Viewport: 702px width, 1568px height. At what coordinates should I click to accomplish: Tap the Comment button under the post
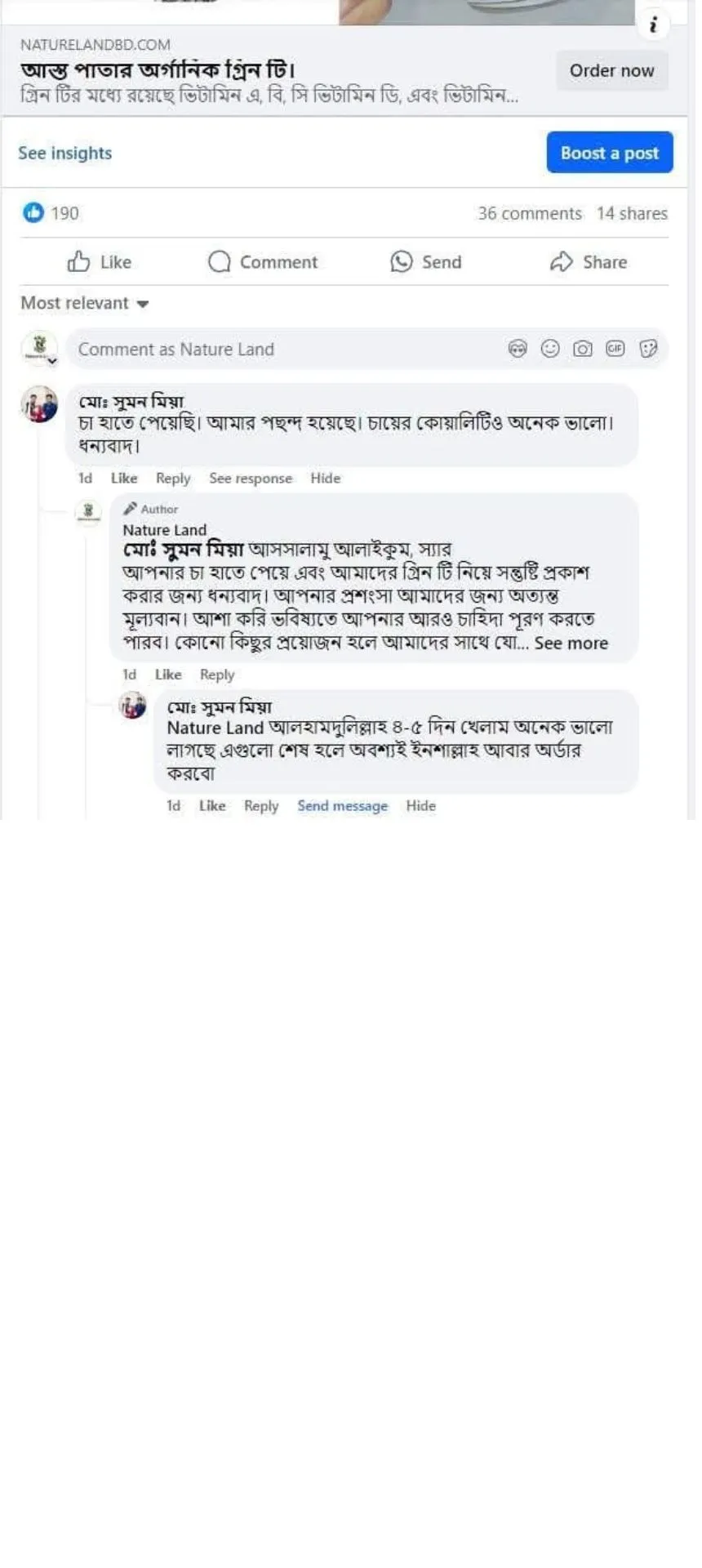pos(263,262)
